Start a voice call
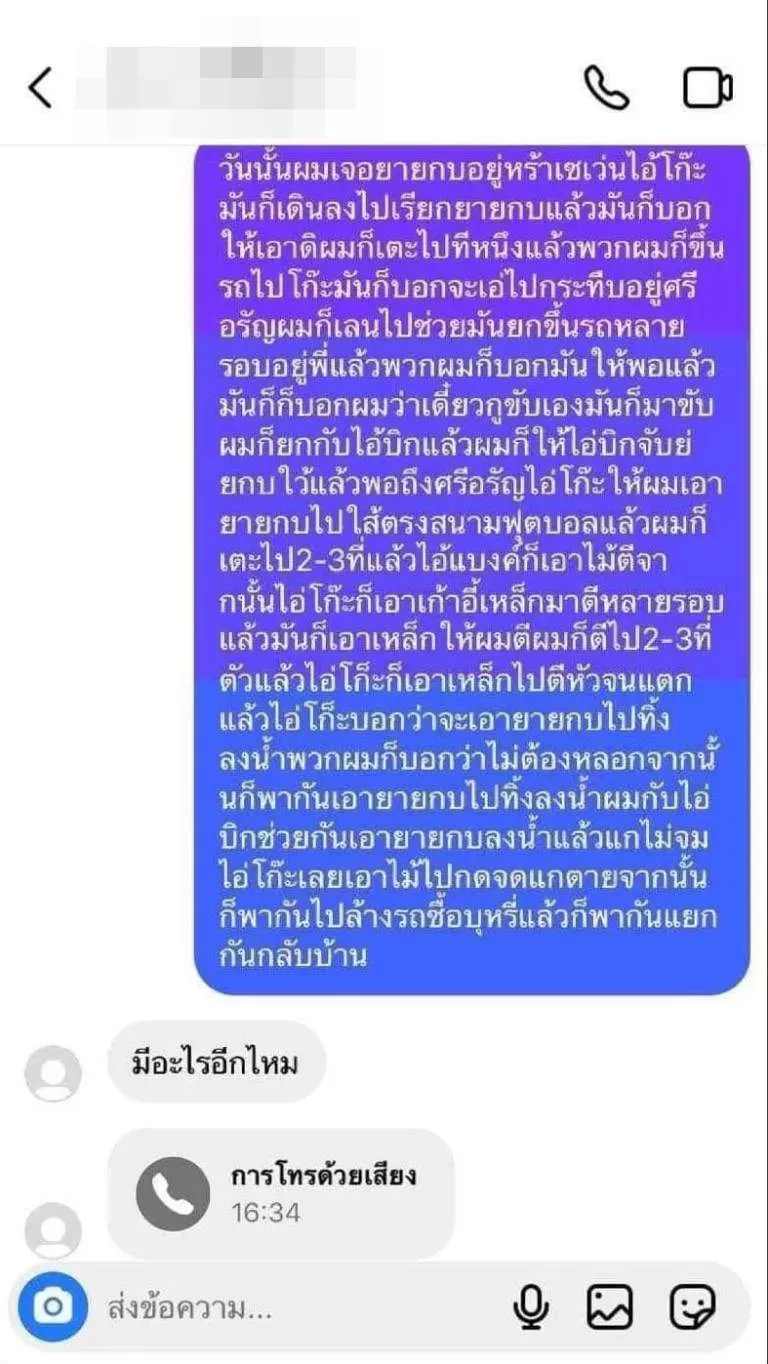The width and height of the screenshot is (768, 1364). pos(606,88)
